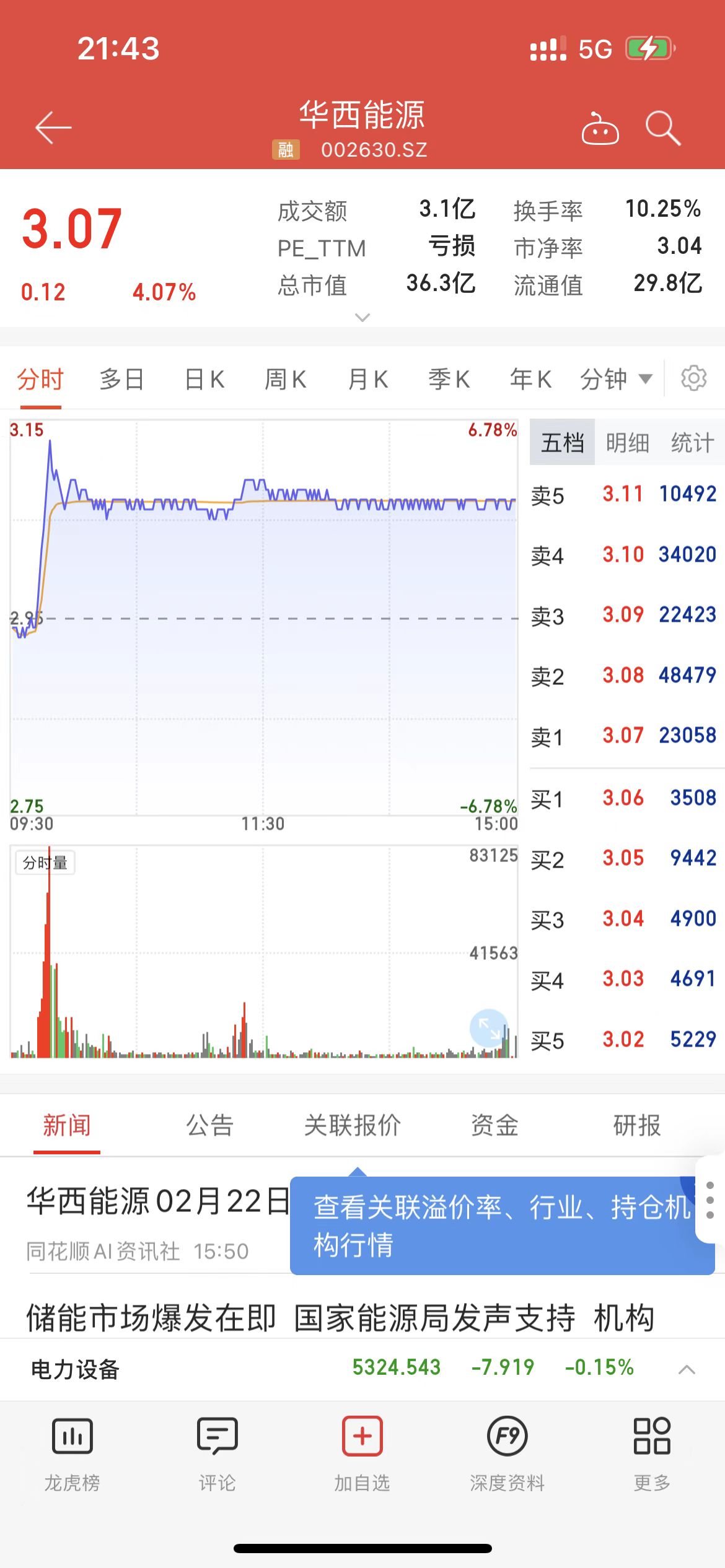Open chart settings gear
Viewport: 725px width, 1568px height.
point(693,378)
